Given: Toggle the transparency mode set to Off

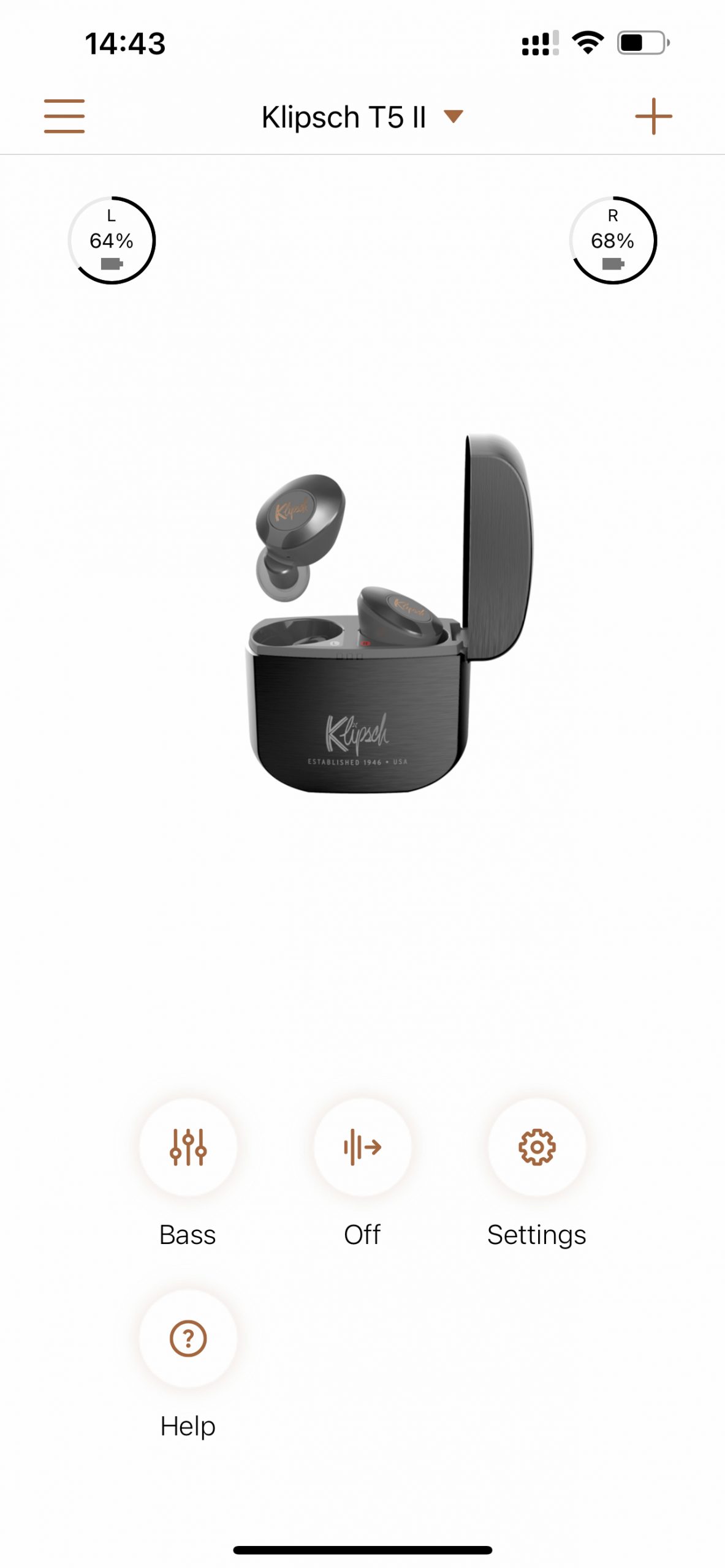Looking at the screenshot, I should coord(363,1147).
